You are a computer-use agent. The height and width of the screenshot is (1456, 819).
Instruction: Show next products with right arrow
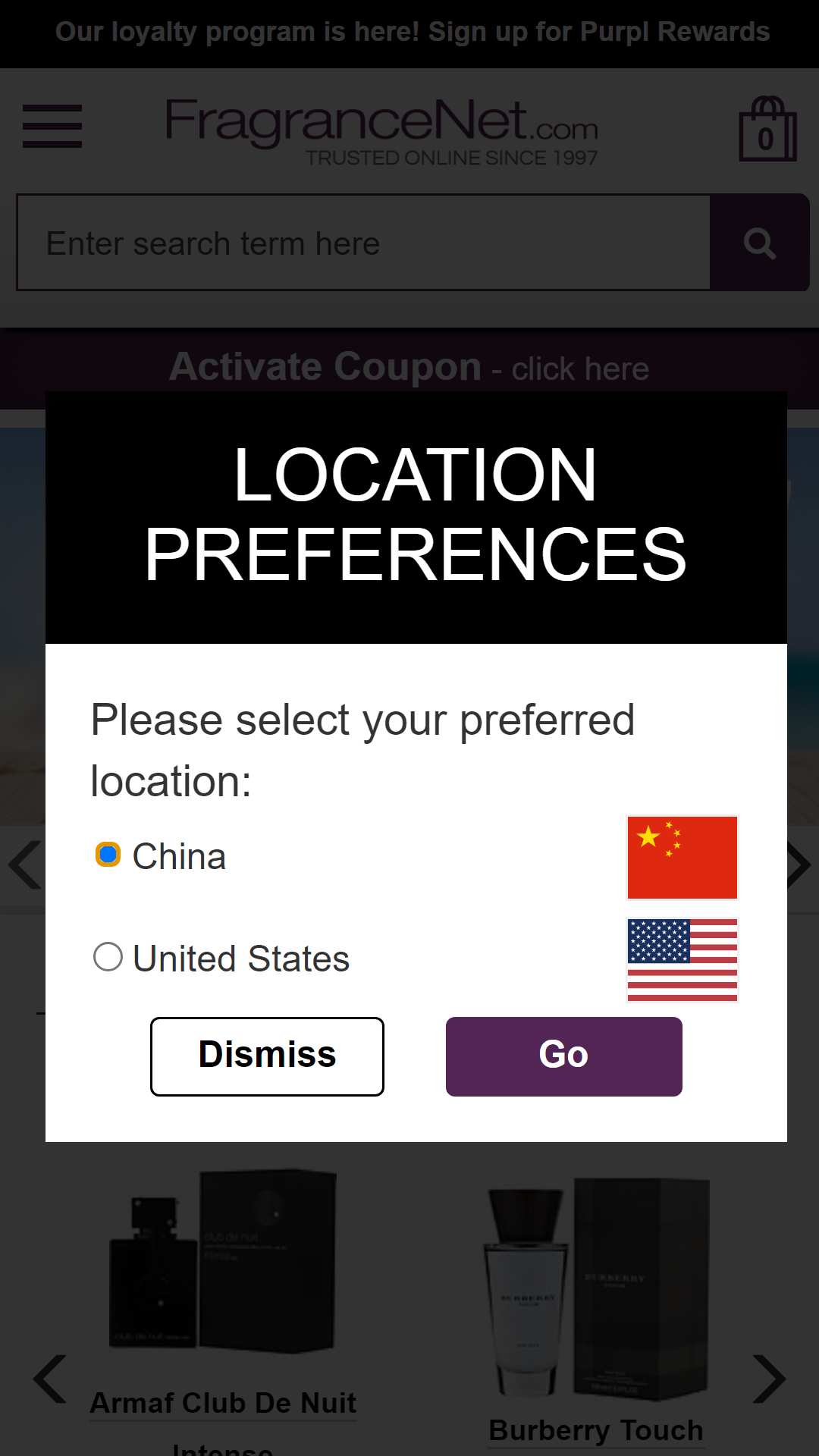[x=769, y=1379]
